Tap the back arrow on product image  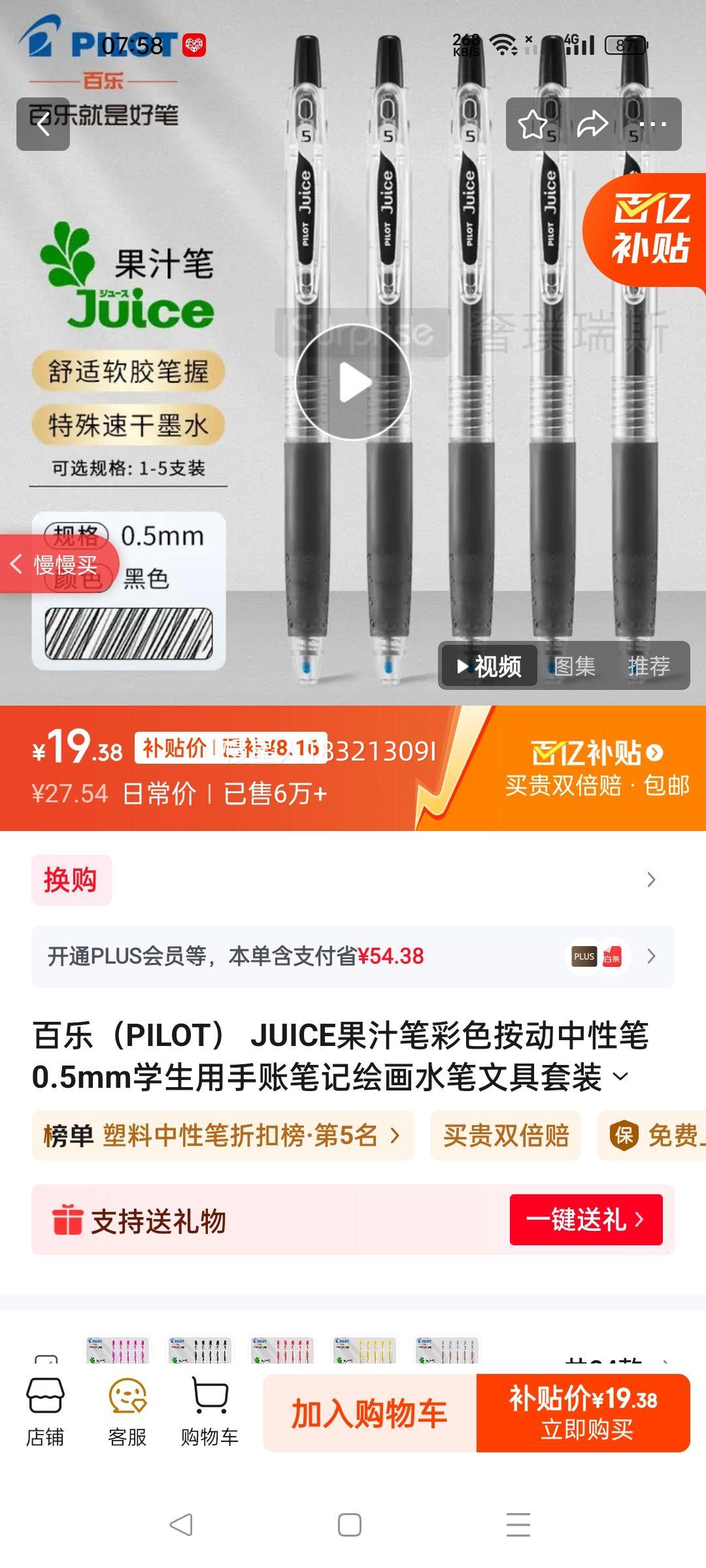pyautogui.click(x=43, y=124)
